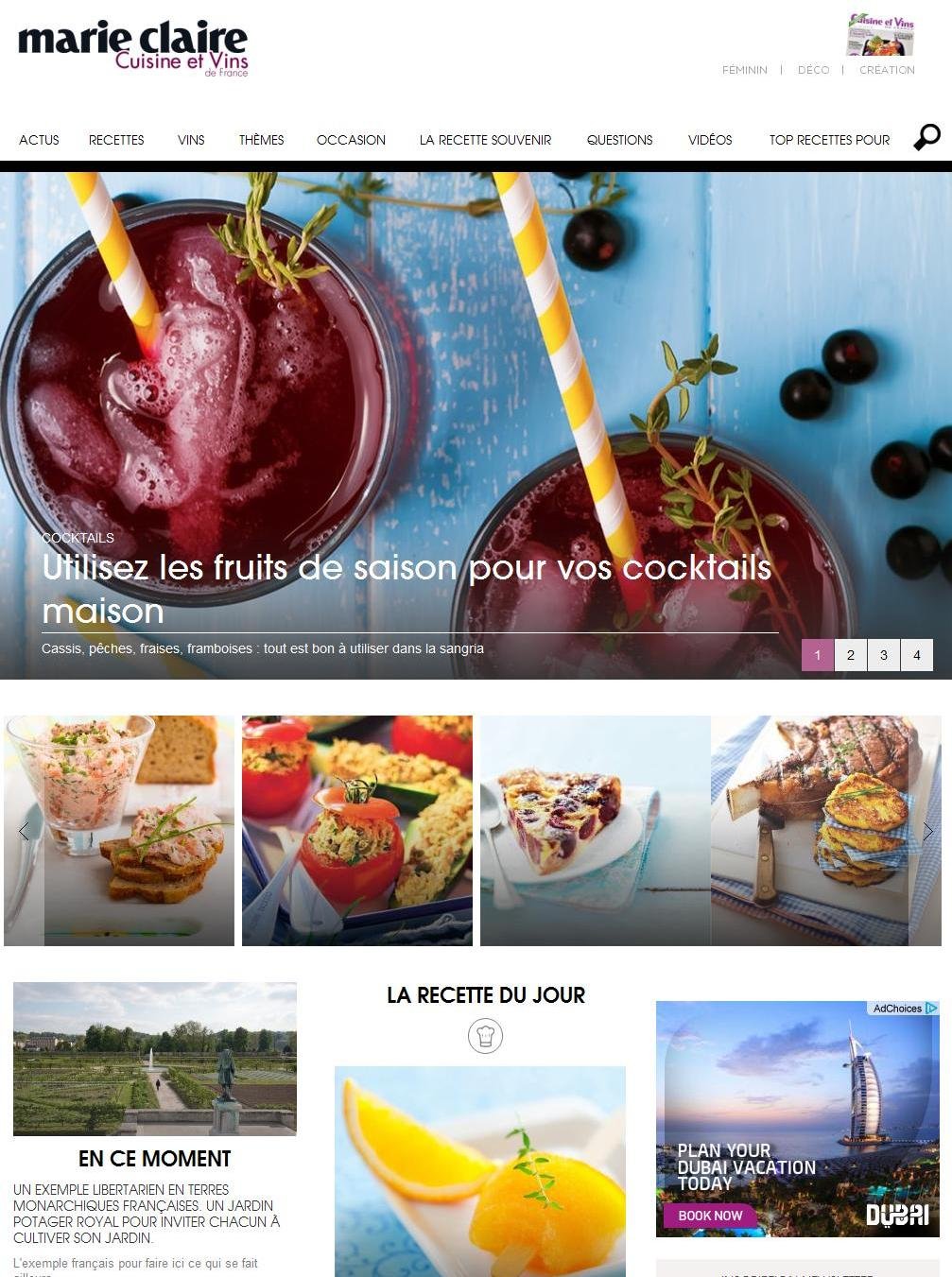Click the Dubai logo in the advertisement

[897, 1217]
